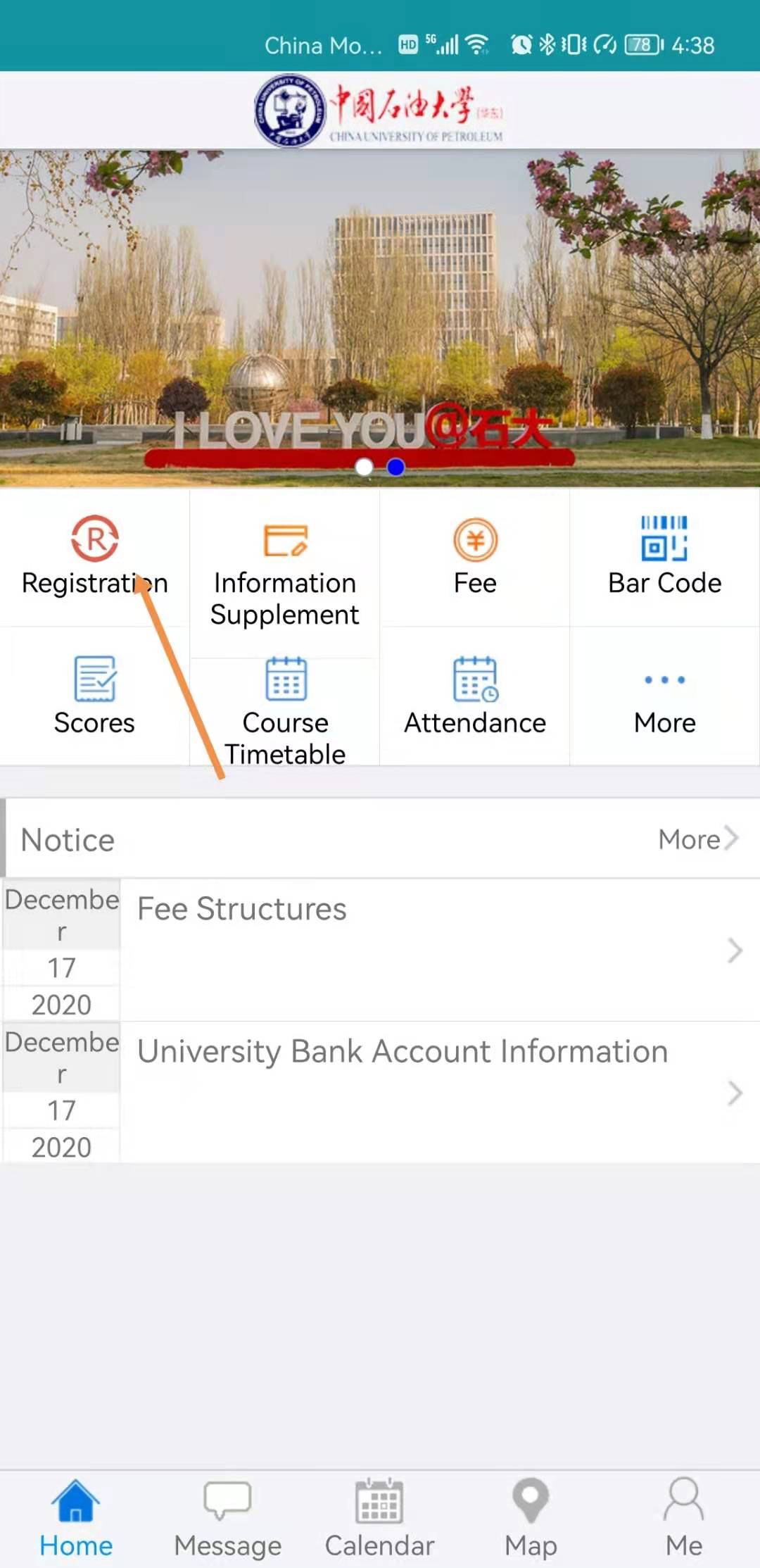Viewport: 760px width, 1568px height.
Task: Open the Course Timetable
Action: click(284, 710)
